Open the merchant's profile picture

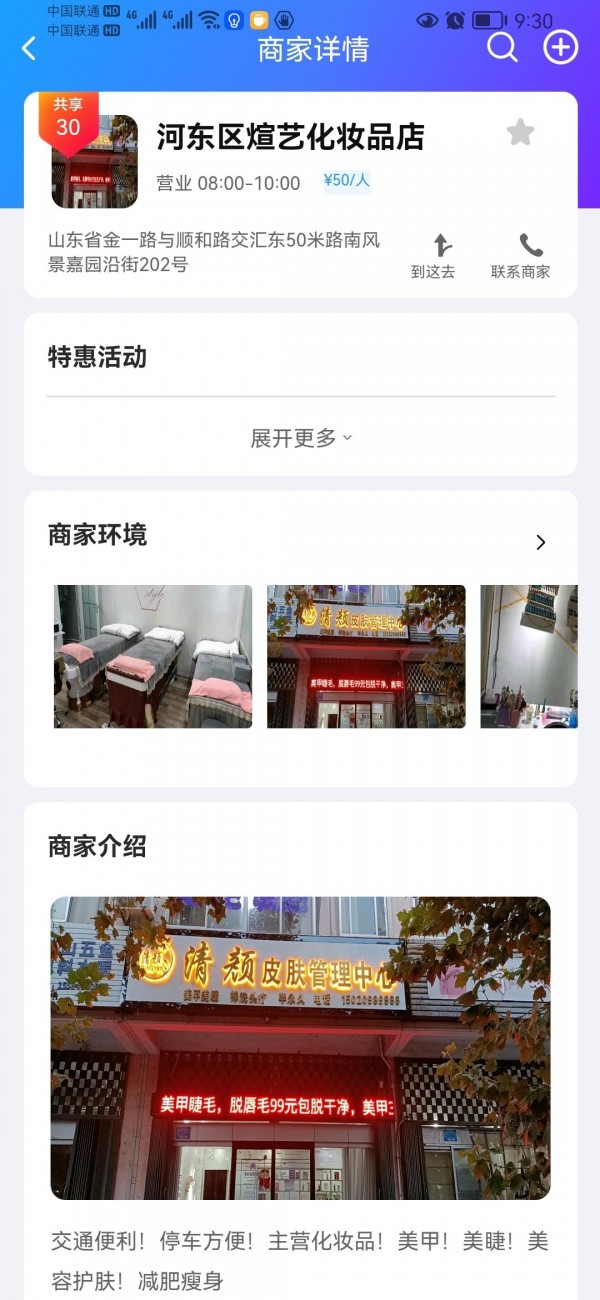tap(96, 162)
